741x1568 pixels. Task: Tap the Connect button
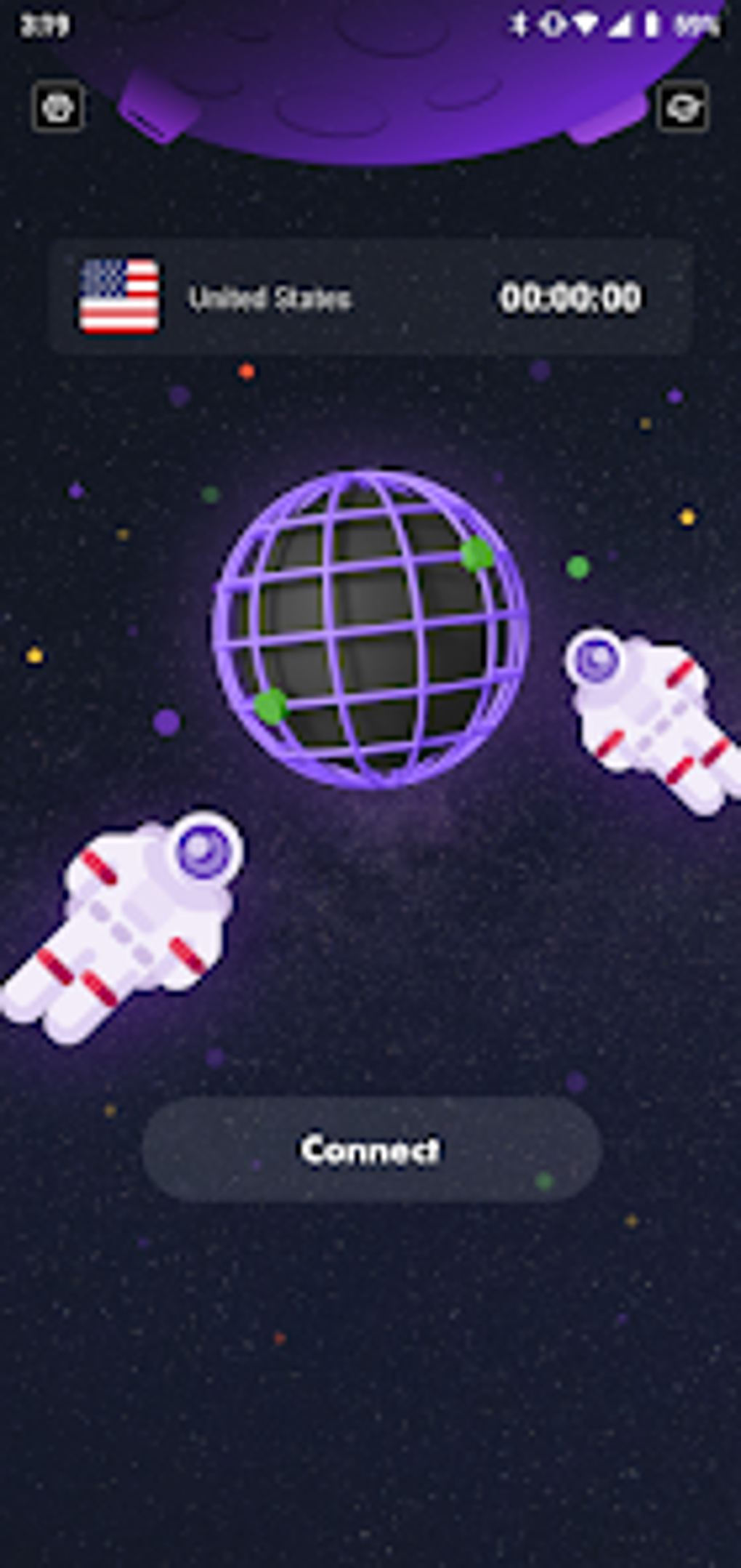[x=371, y=1150]
